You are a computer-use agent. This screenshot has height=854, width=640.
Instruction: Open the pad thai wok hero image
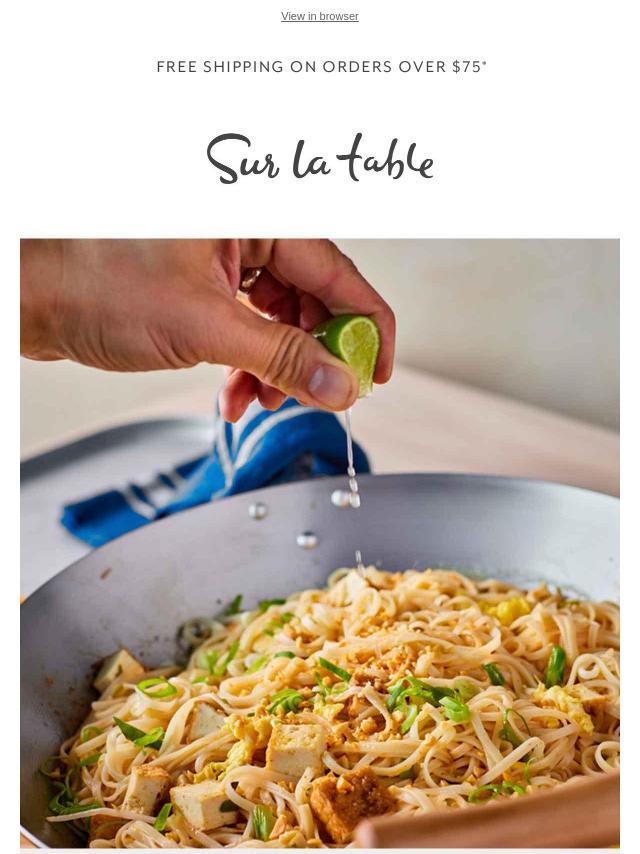(x=320, y=543)
